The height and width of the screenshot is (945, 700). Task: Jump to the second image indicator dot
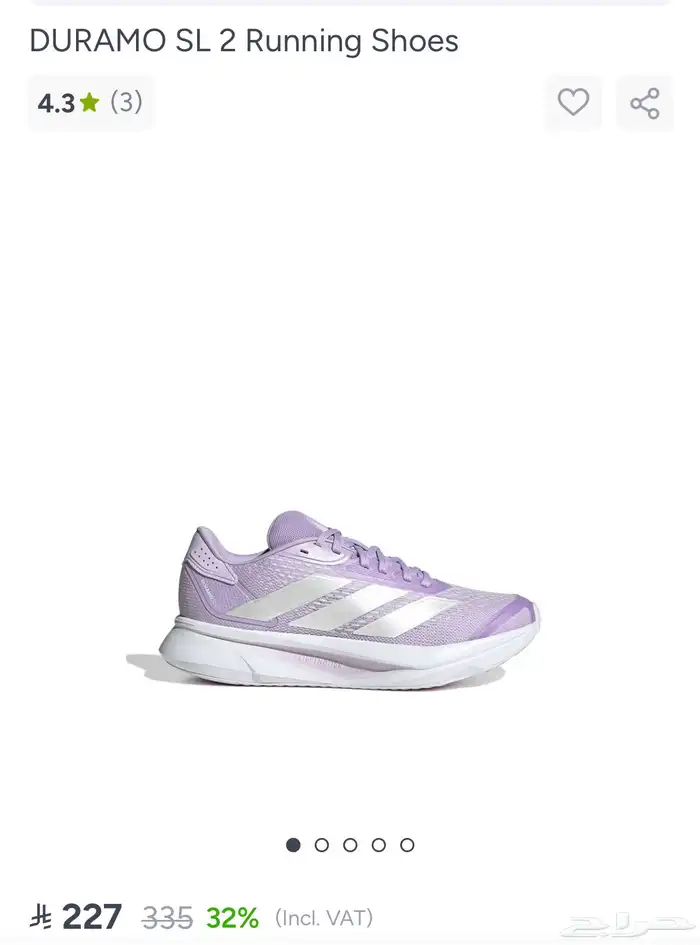(x=322, y=845)
